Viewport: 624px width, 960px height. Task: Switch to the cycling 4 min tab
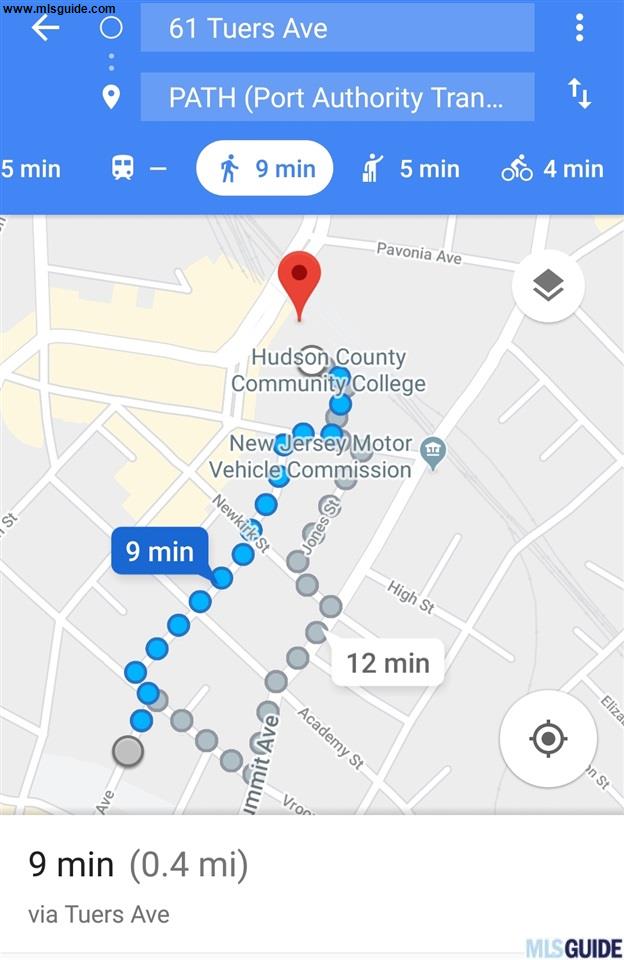click(552, 168)
